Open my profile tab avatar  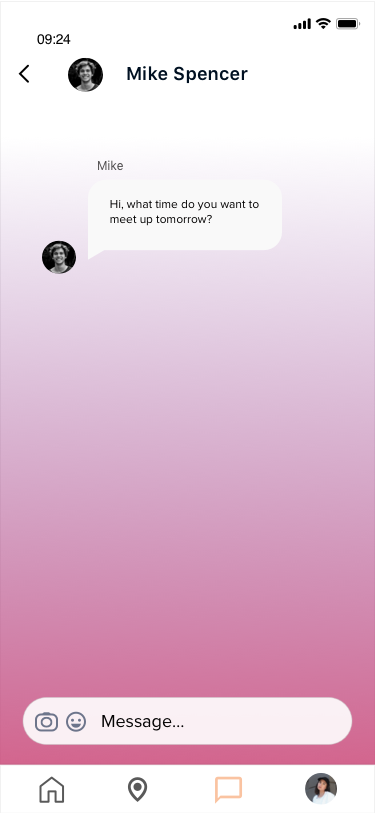tap(321, 789)
